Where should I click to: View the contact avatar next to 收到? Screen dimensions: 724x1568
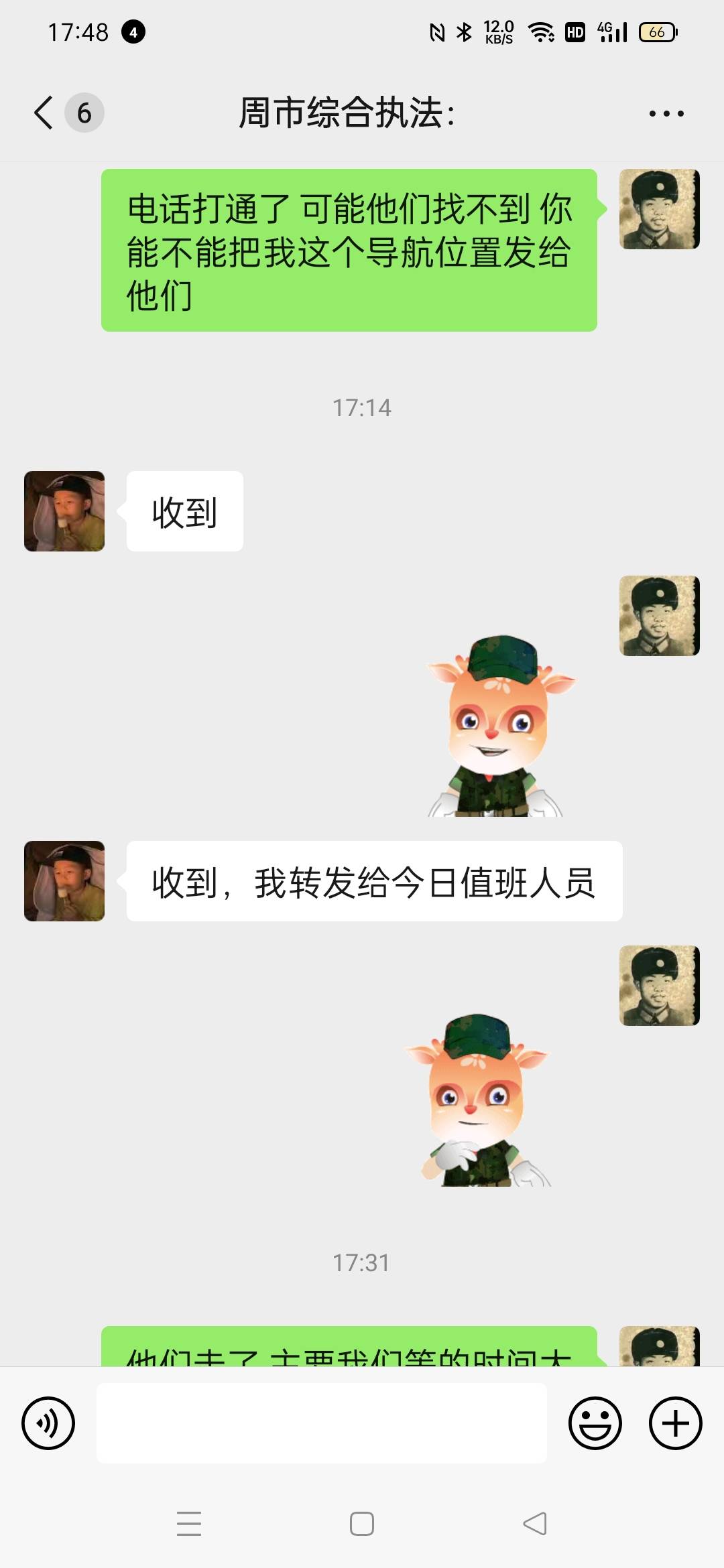point(64,511)
